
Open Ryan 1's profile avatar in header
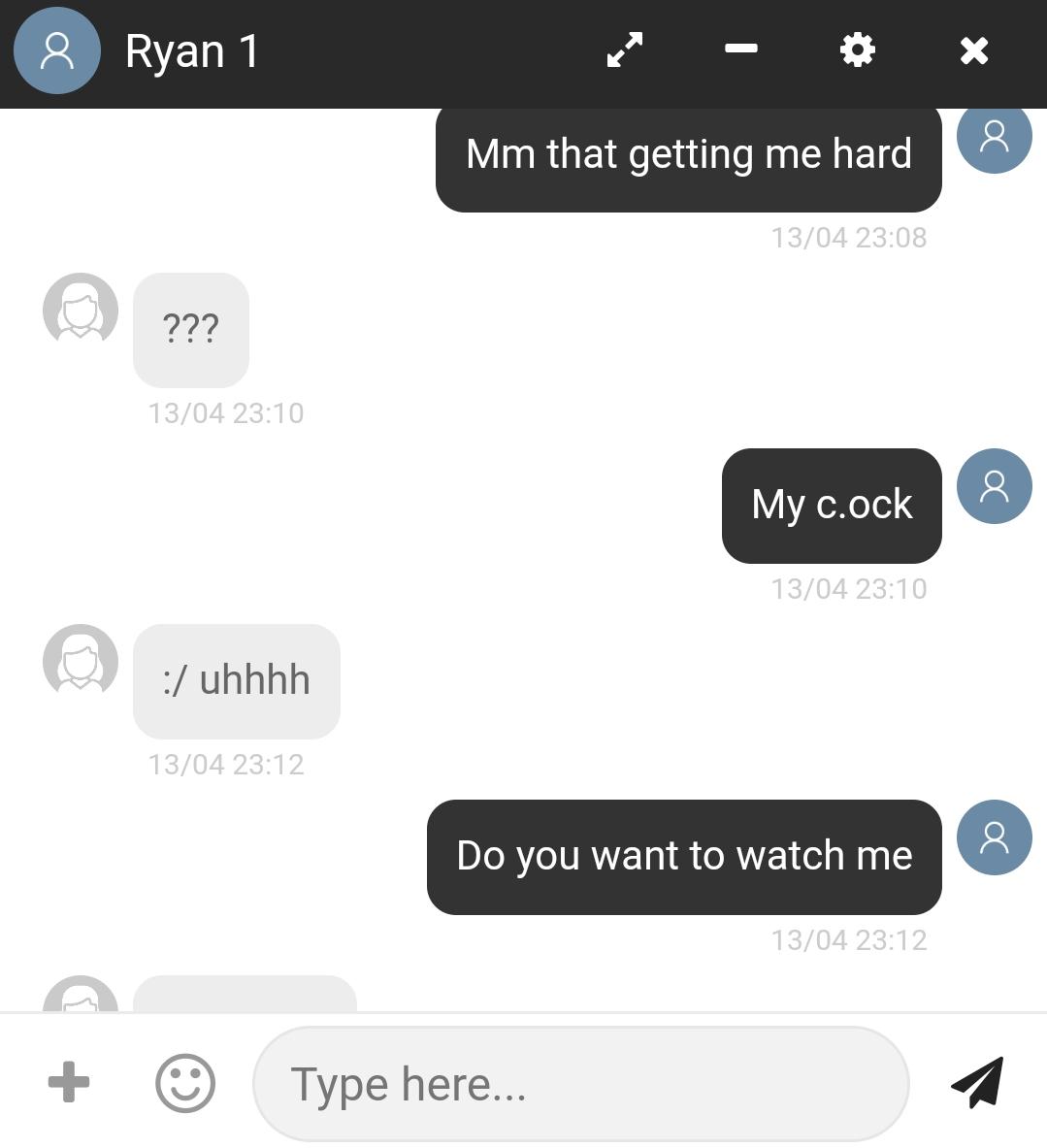(57, 50)
